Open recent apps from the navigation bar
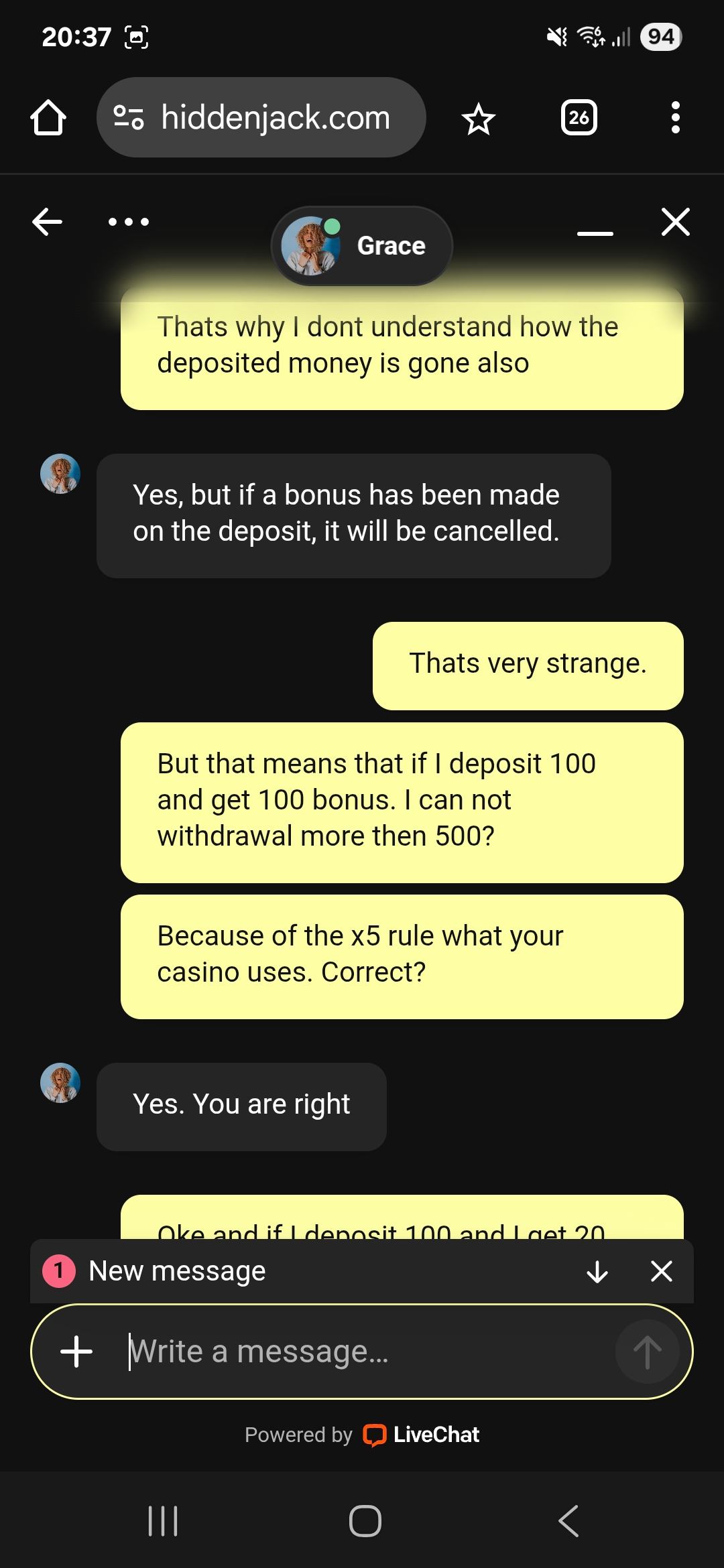724x1568 pixels. [162, 1520]
